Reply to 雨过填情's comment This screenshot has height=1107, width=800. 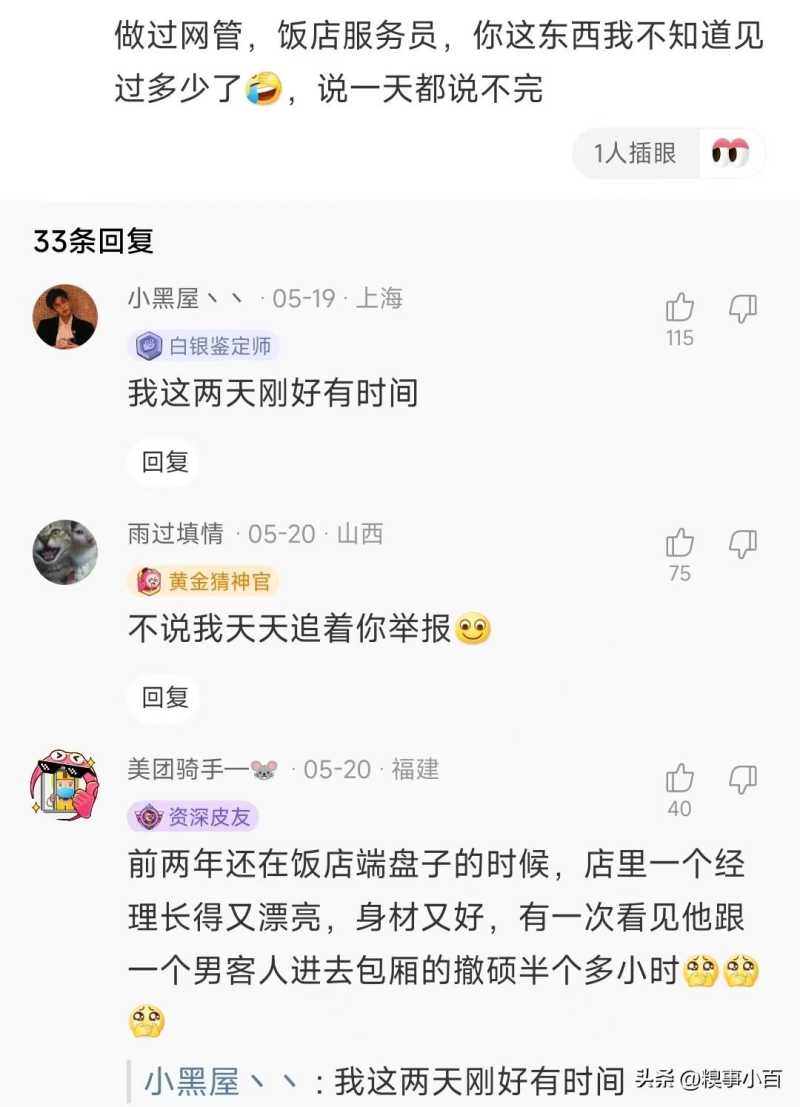click(x=165, y=697)
